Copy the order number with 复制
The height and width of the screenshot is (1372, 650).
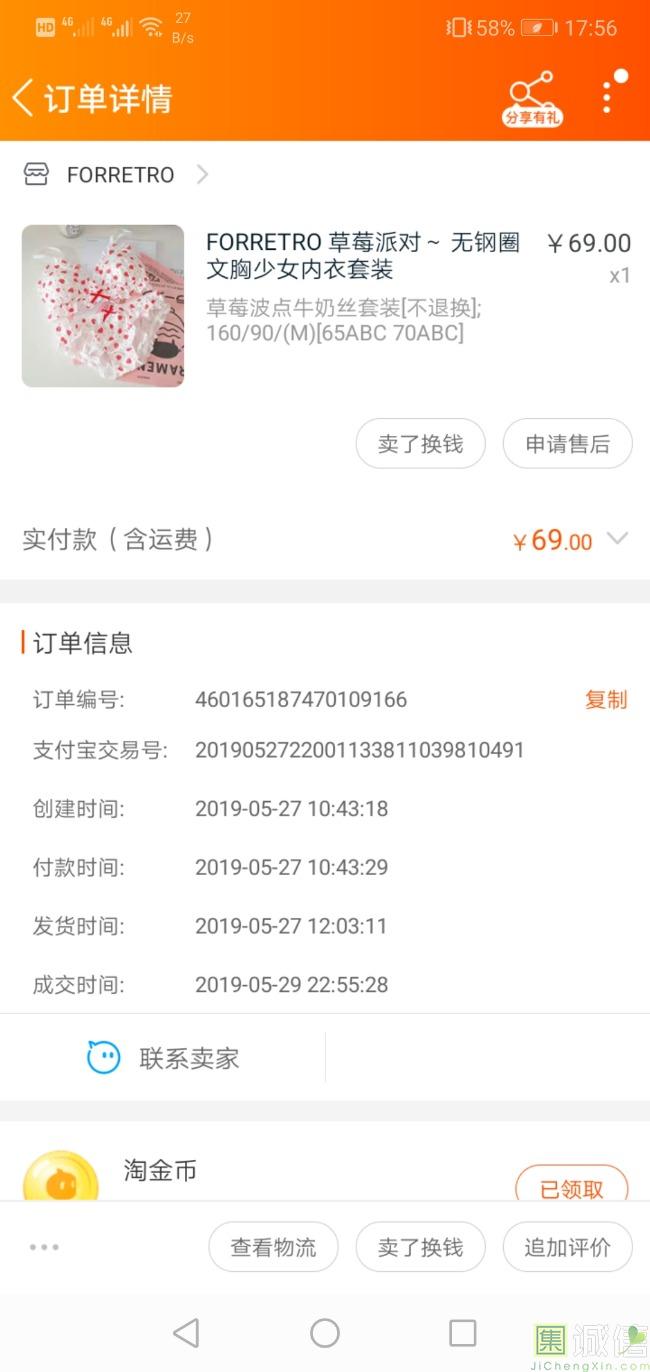tap(605, 700)
